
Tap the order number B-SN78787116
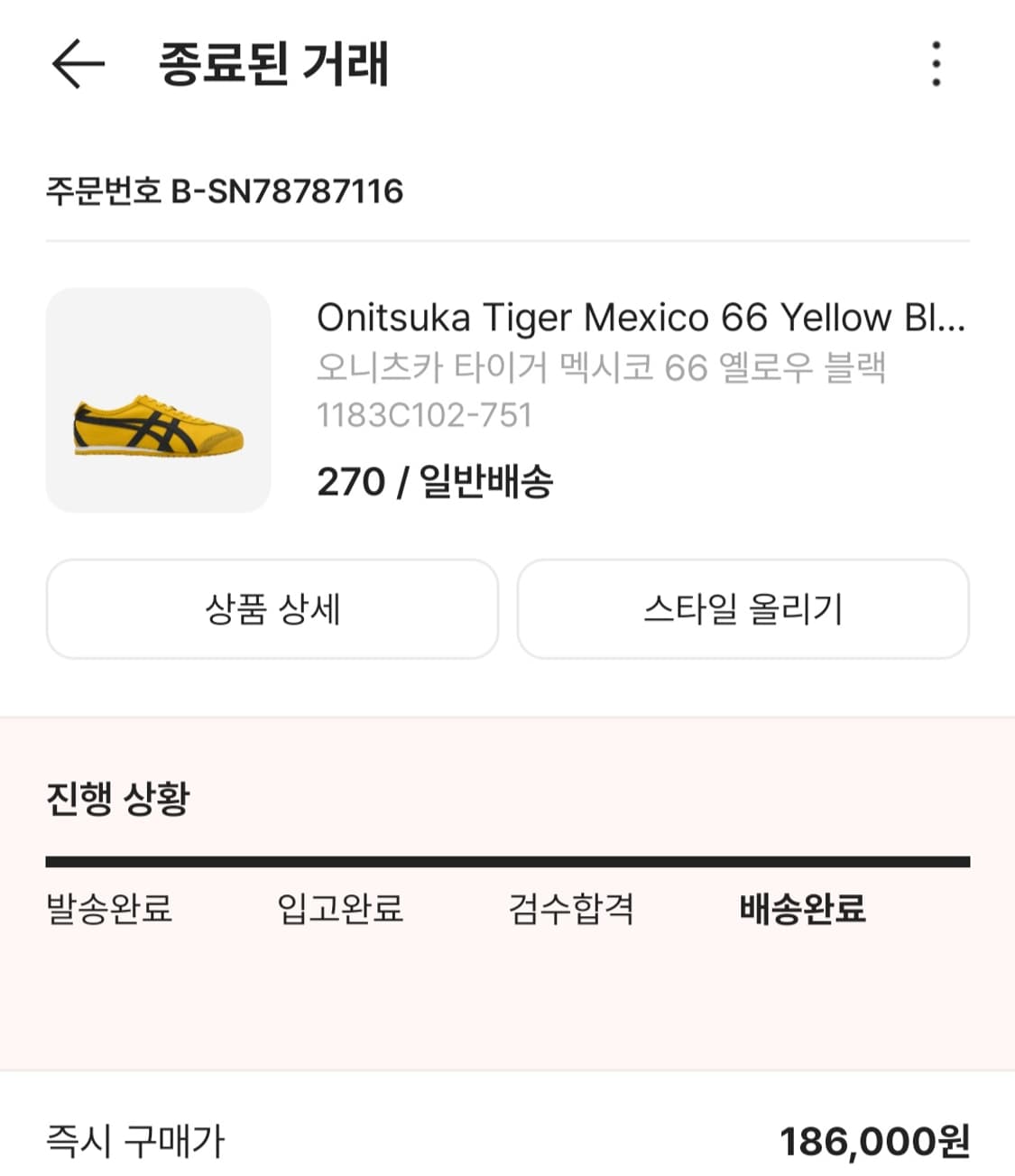tap(226, 190)
